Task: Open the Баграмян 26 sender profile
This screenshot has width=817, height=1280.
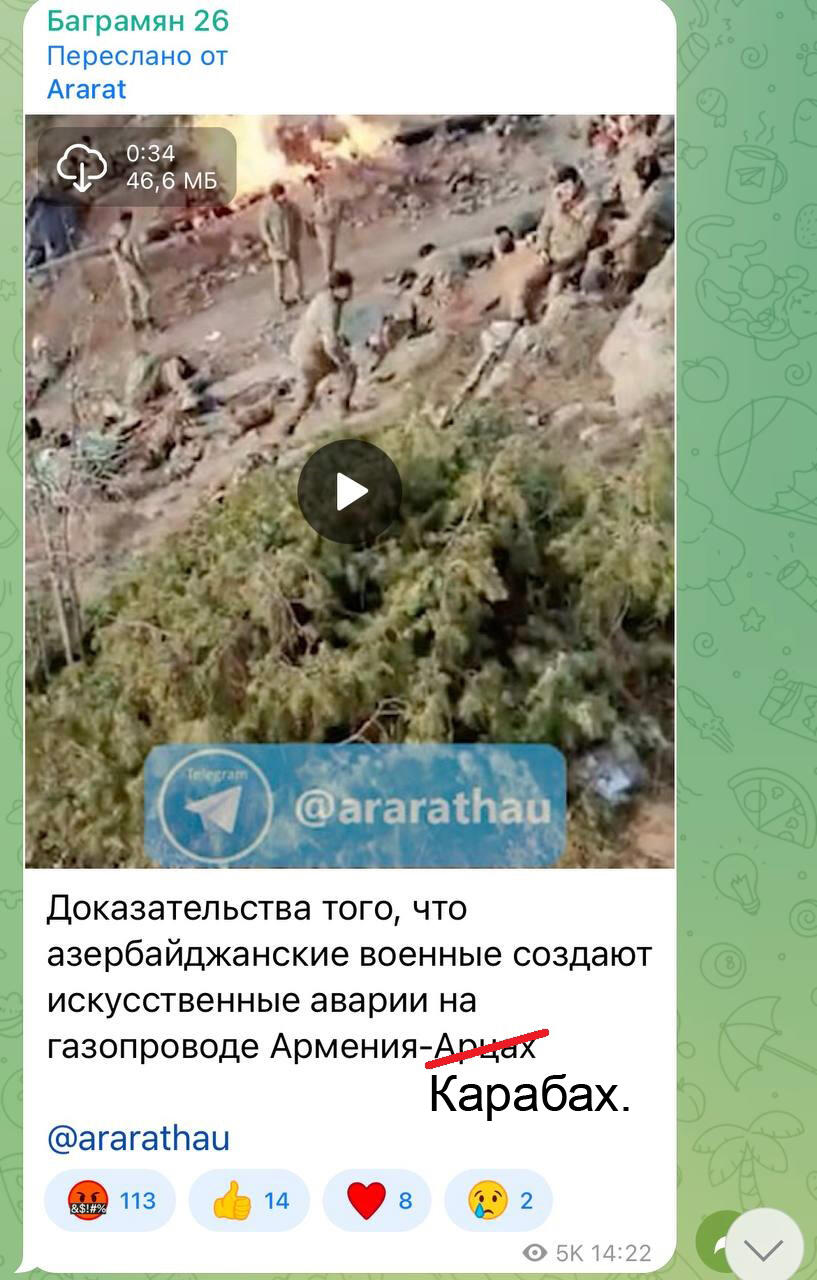Action: coord(138,20)
